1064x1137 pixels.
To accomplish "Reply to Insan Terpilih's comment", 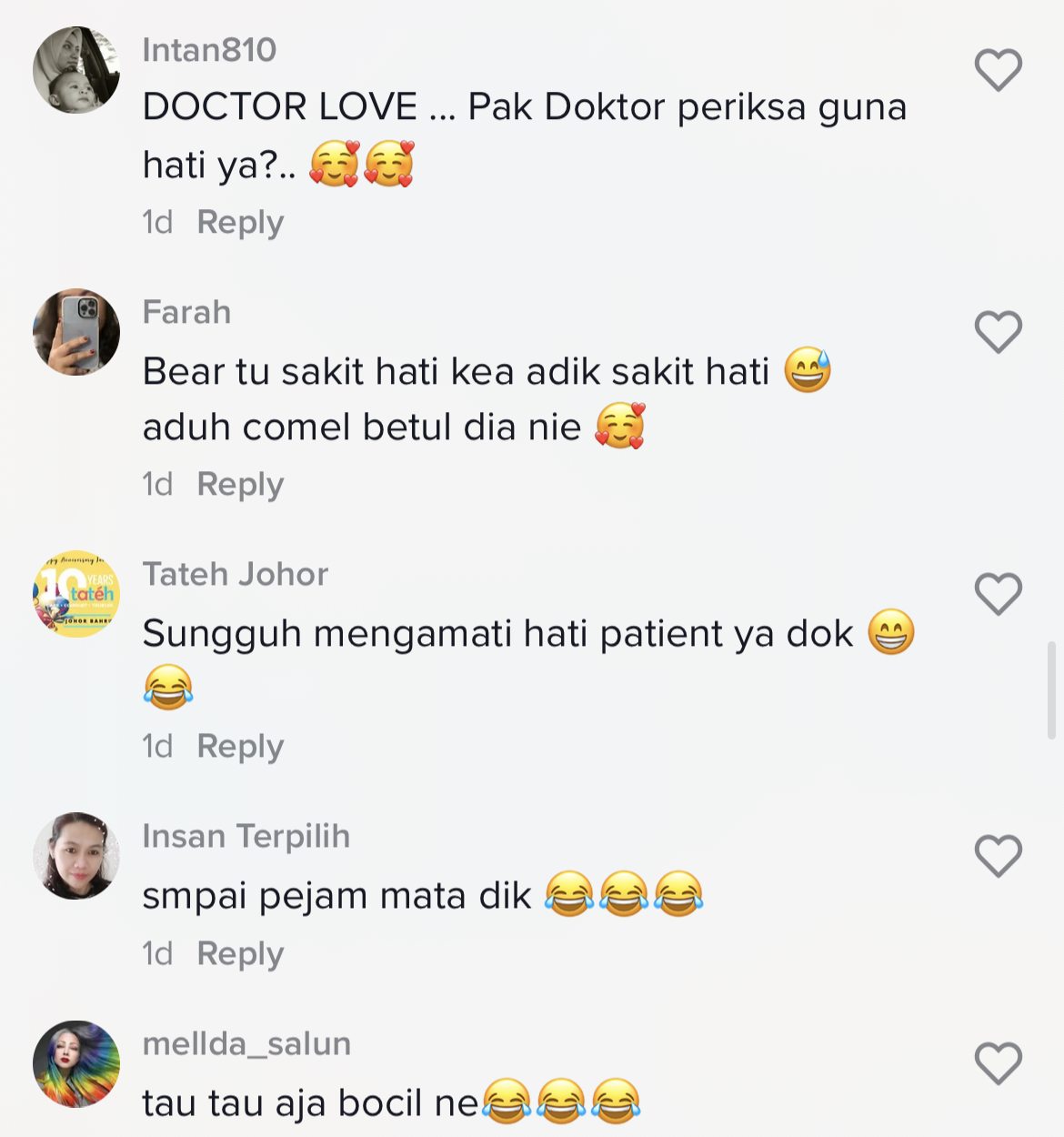I will (x=240, y=954).
